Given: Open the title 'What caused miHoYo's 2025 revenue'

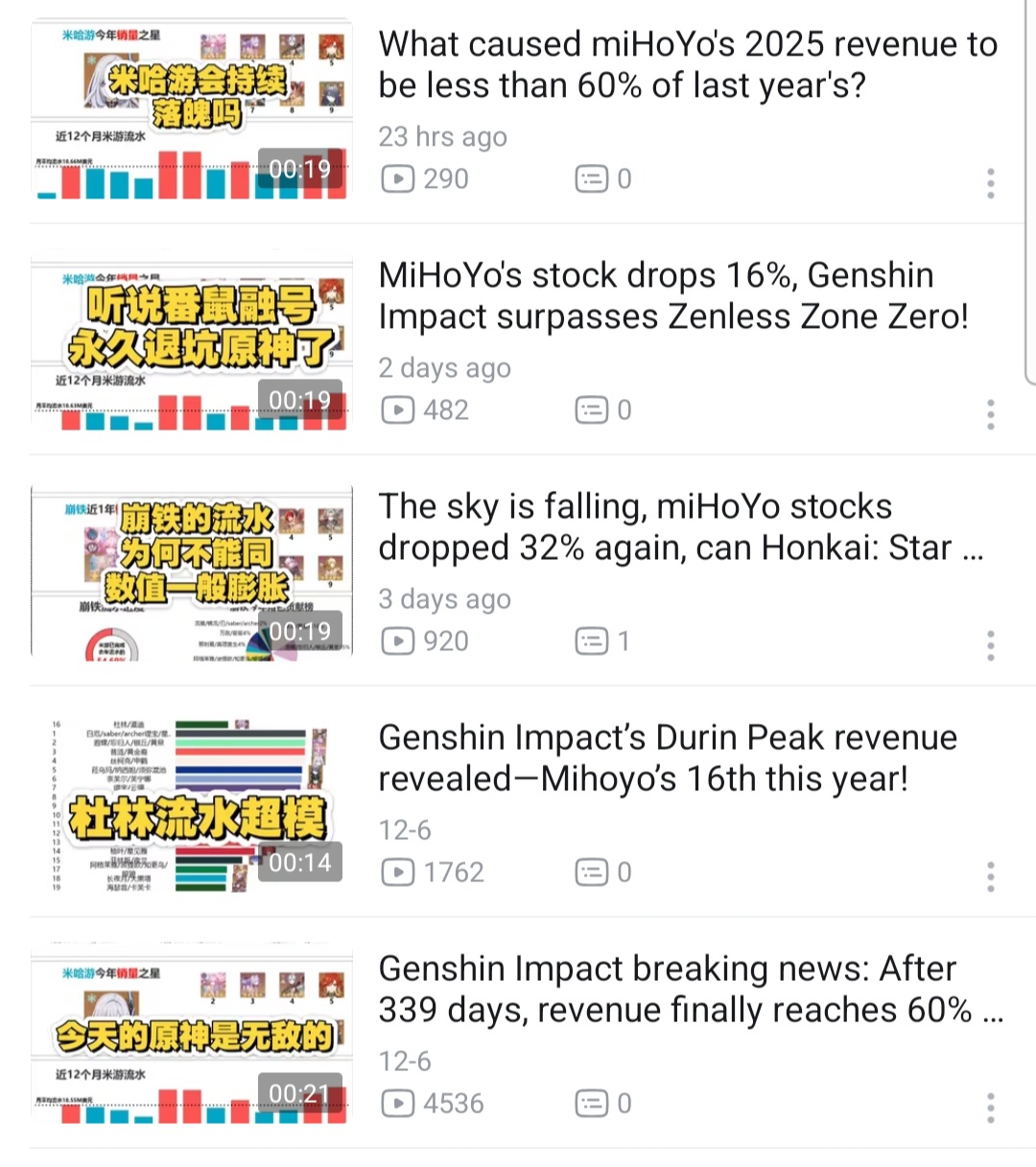Looking at the screenshot, I should point(687,64).
